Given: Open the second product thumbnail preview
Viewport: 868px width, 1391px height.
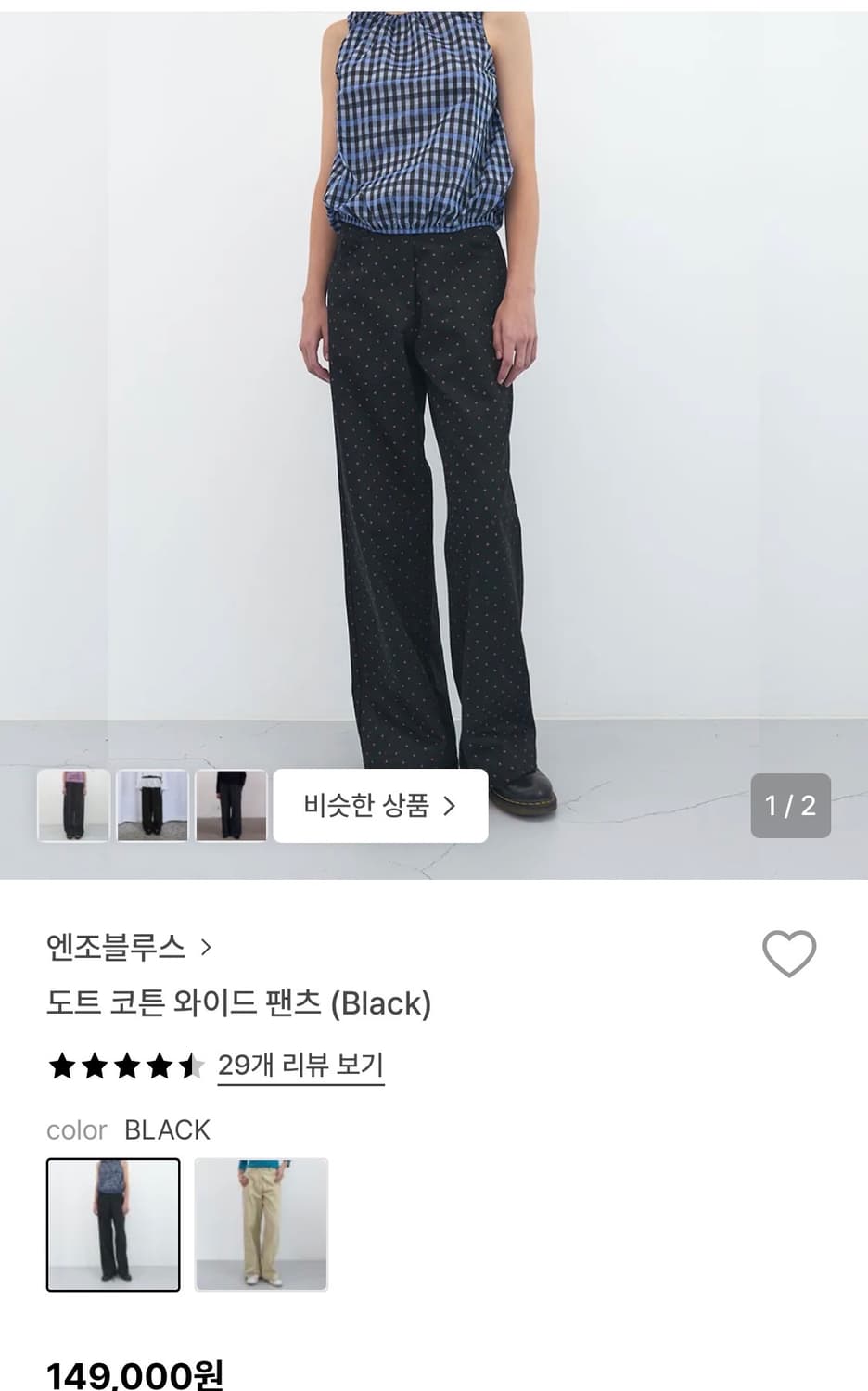Looking at the screenshot, I should coord(152,806).
